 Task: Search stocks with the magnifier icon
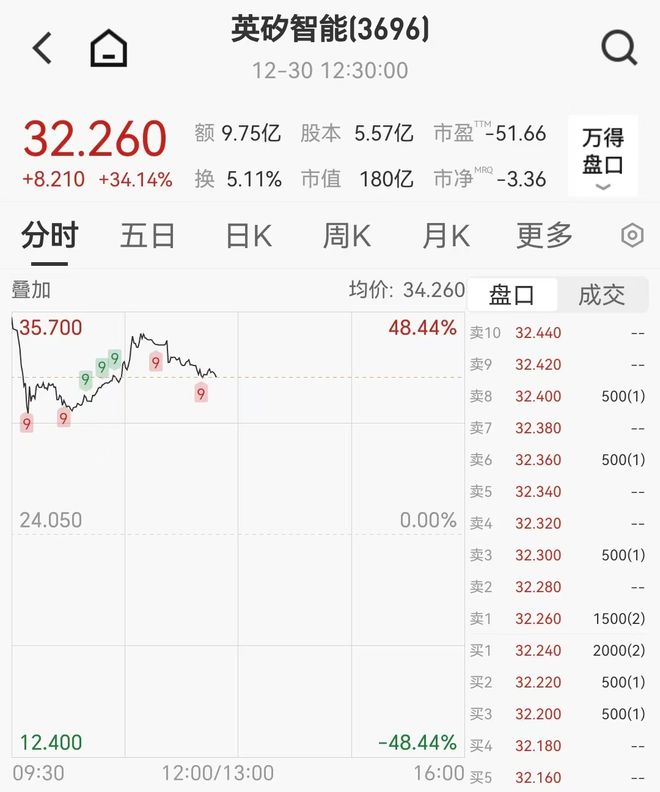[x=619, y=47]
